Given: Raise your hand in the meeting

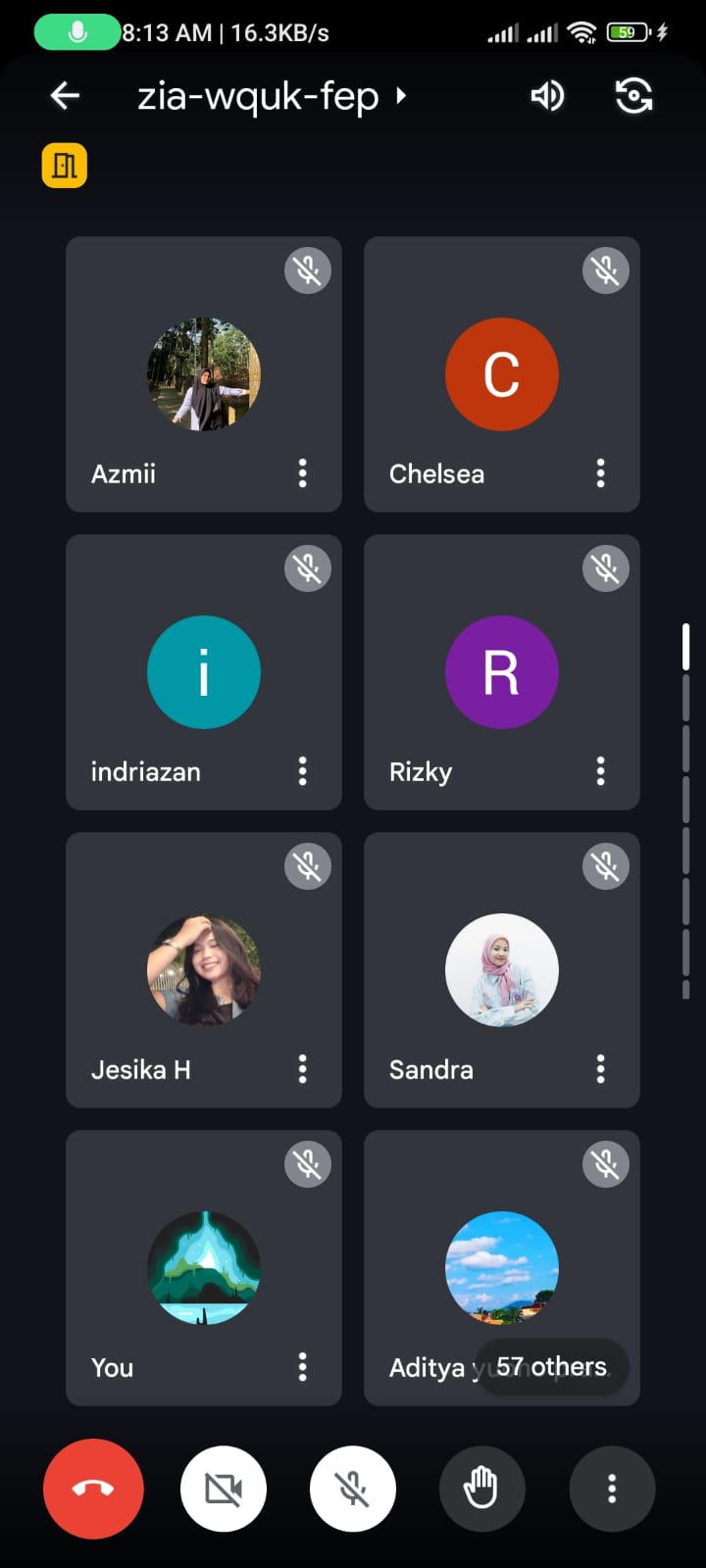Looking at the screenshot, I should (x=481, y=1489).
